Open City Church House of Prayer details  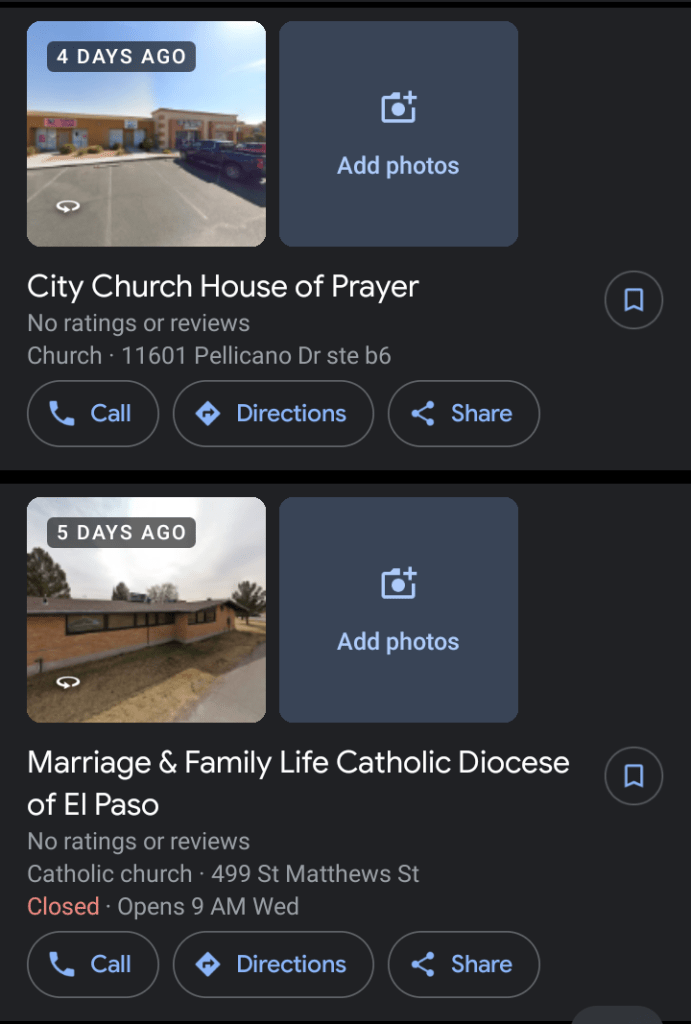[223, 287]
